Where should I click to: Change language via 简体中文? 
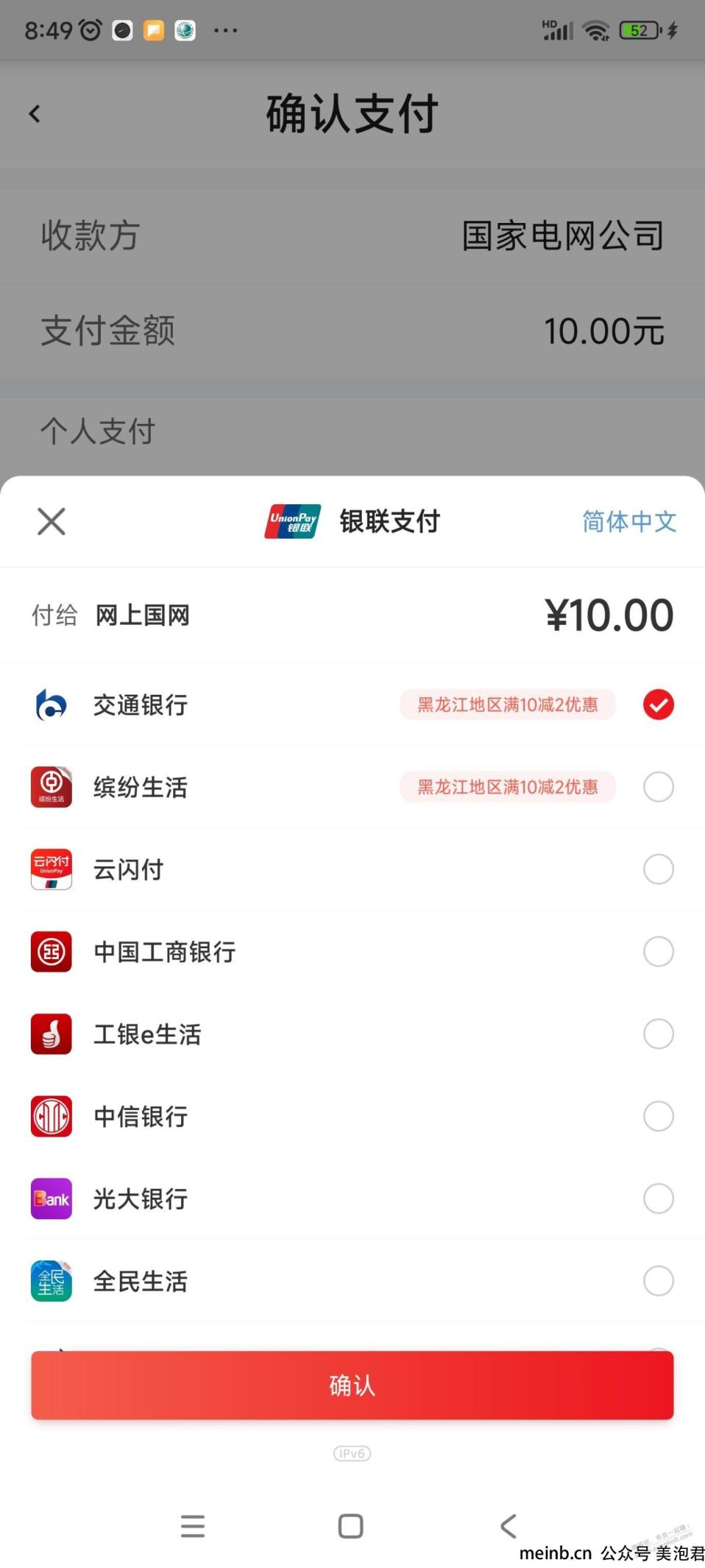point(629,521)
